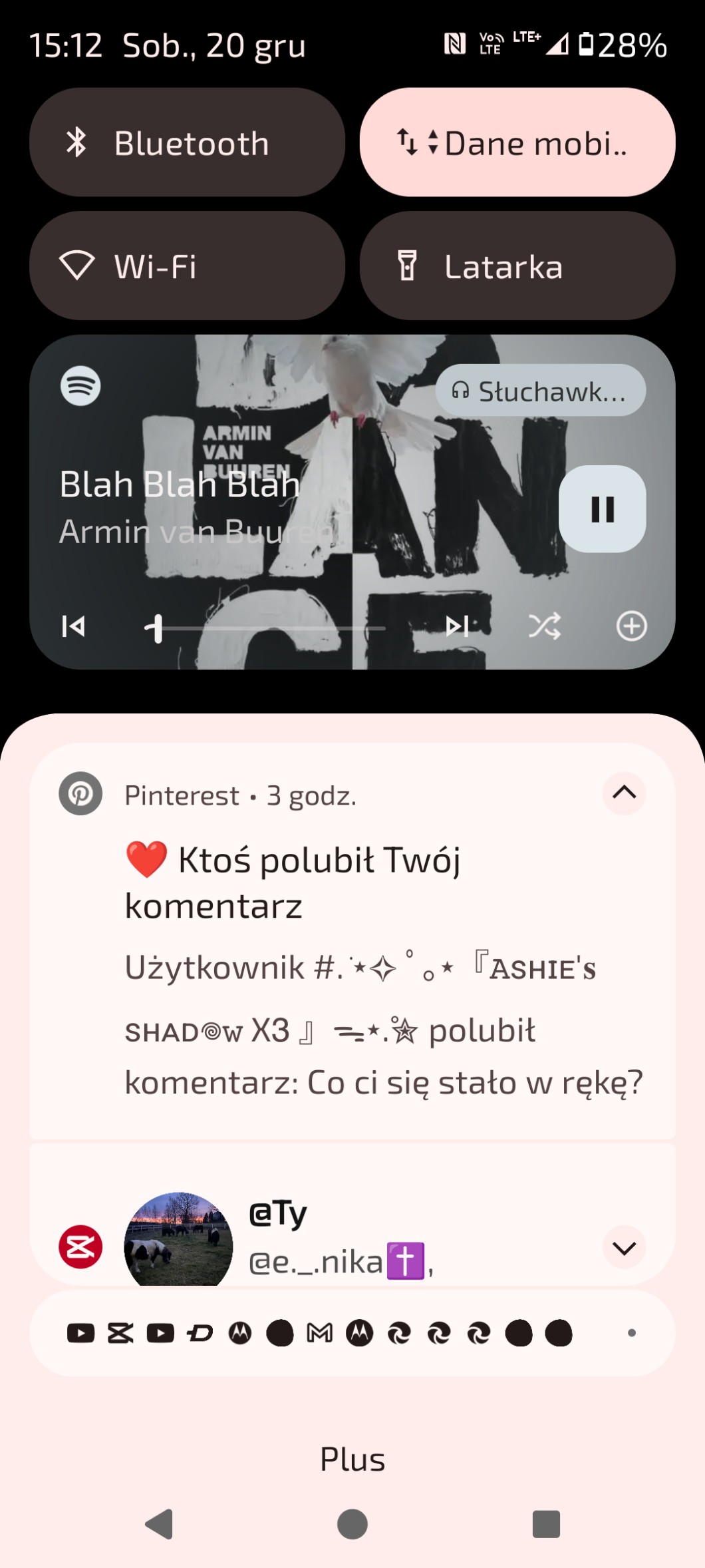Enable the Wi-Fi tile
Screen dimensions: 705x1568
point(187,266)
